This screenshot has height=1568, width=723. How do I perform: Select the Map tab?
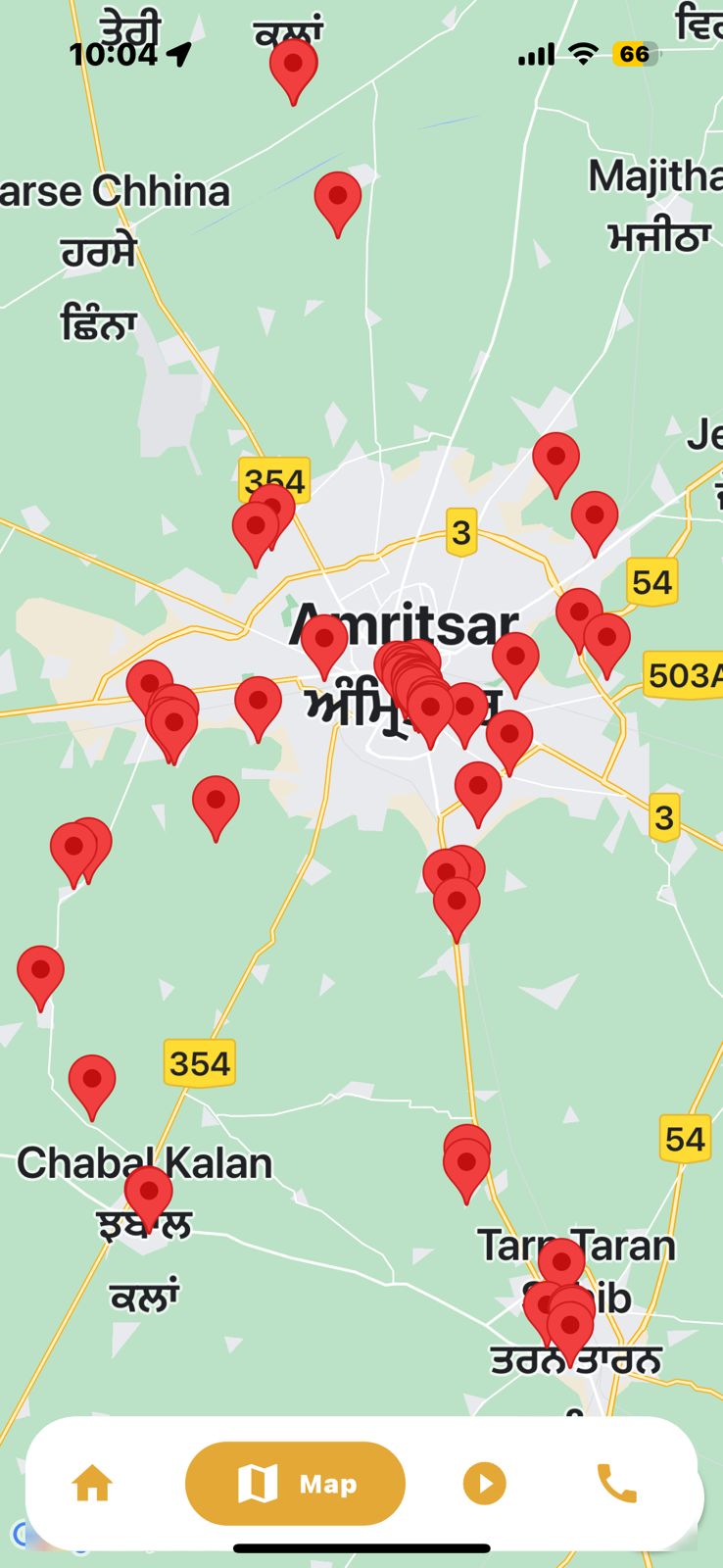tap(295, 1484)
